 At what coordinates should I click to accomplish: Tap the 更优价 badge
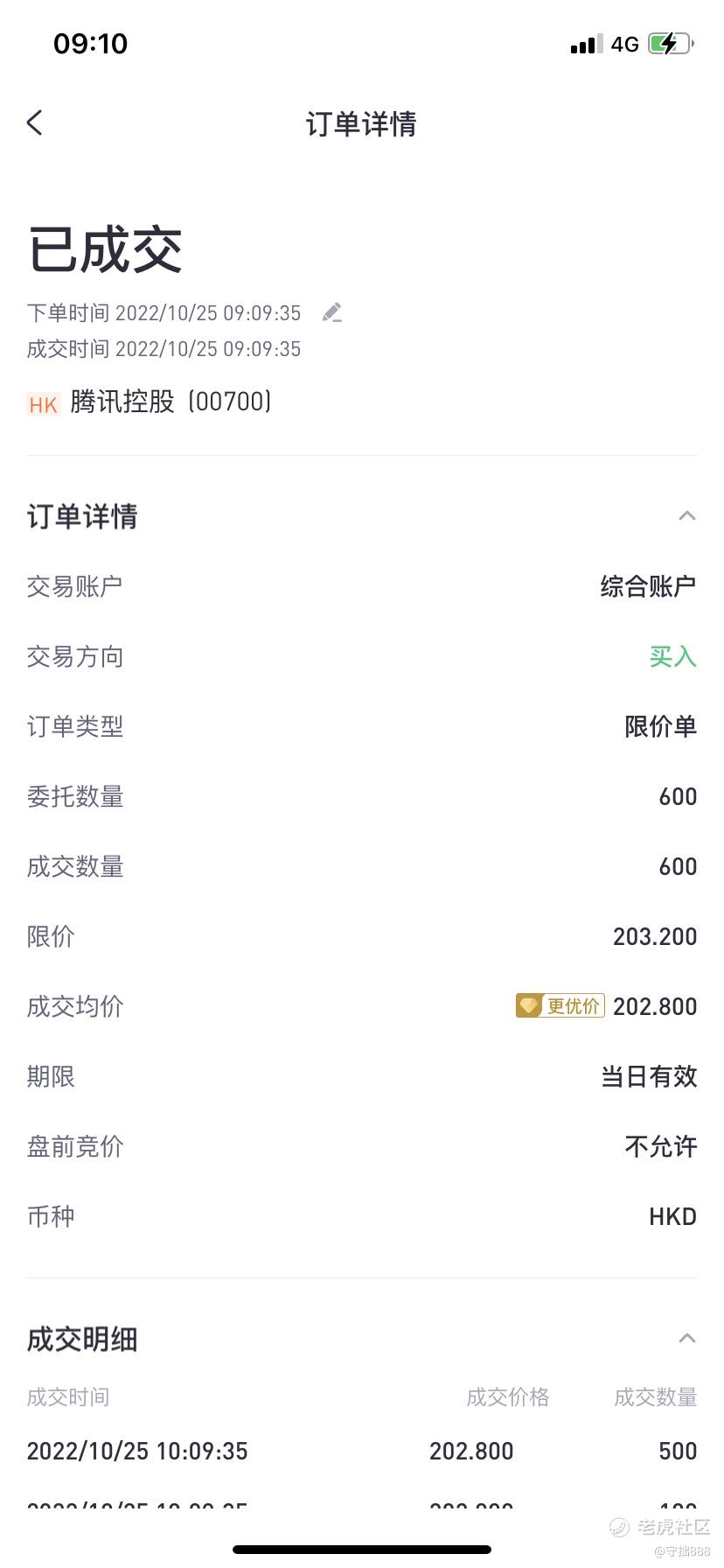[560, 1006]
